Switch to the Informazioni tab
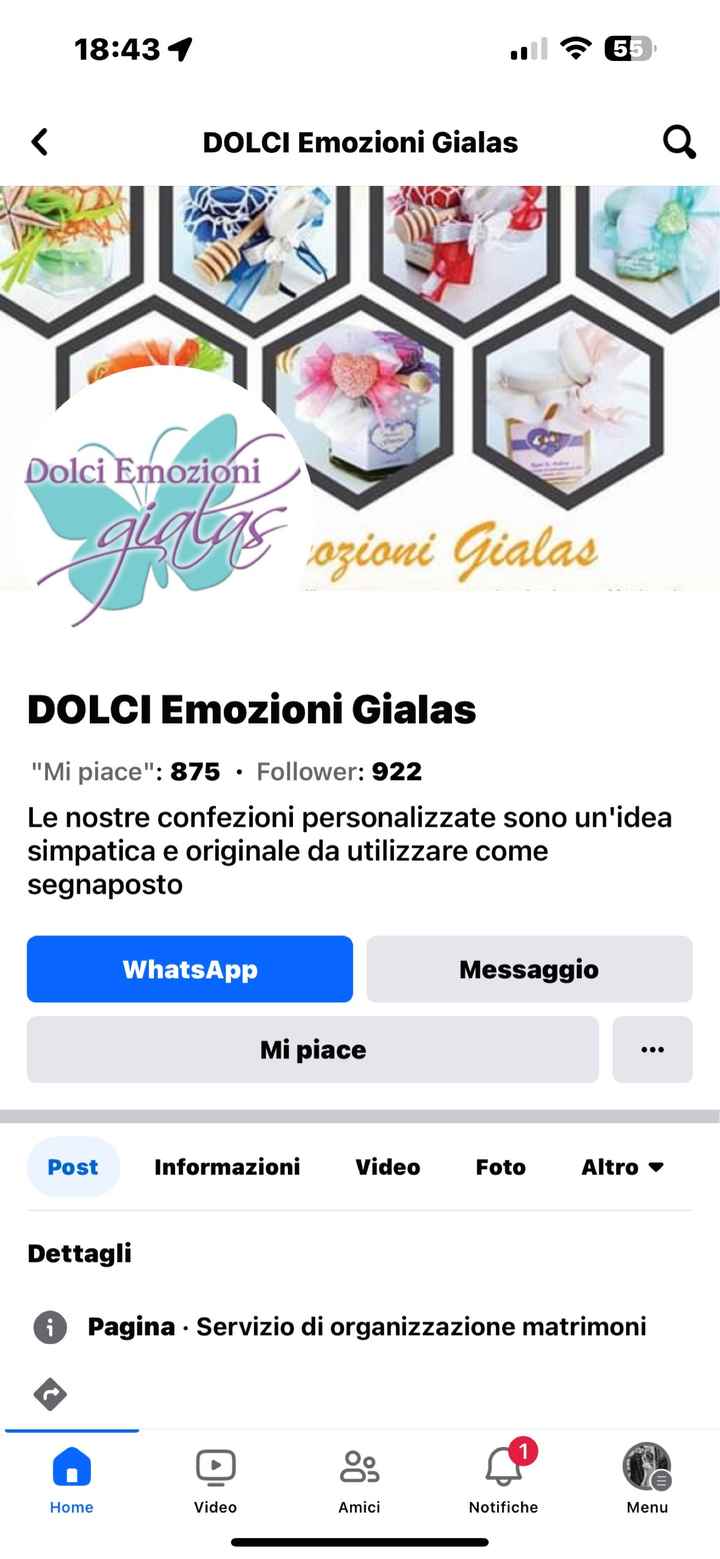720x1559 pixels. 227,1167
